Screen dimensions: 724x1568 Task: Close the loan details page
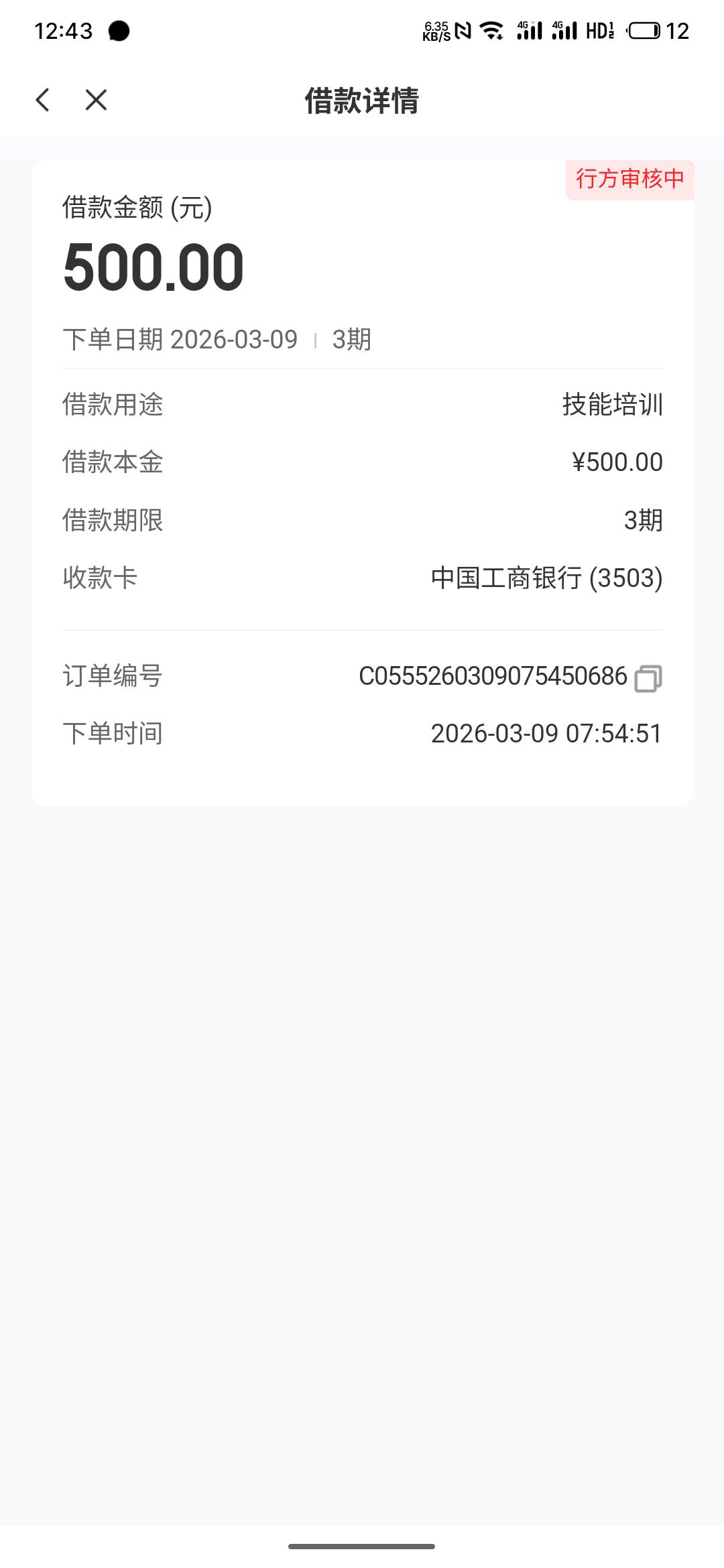click(96, 101)
